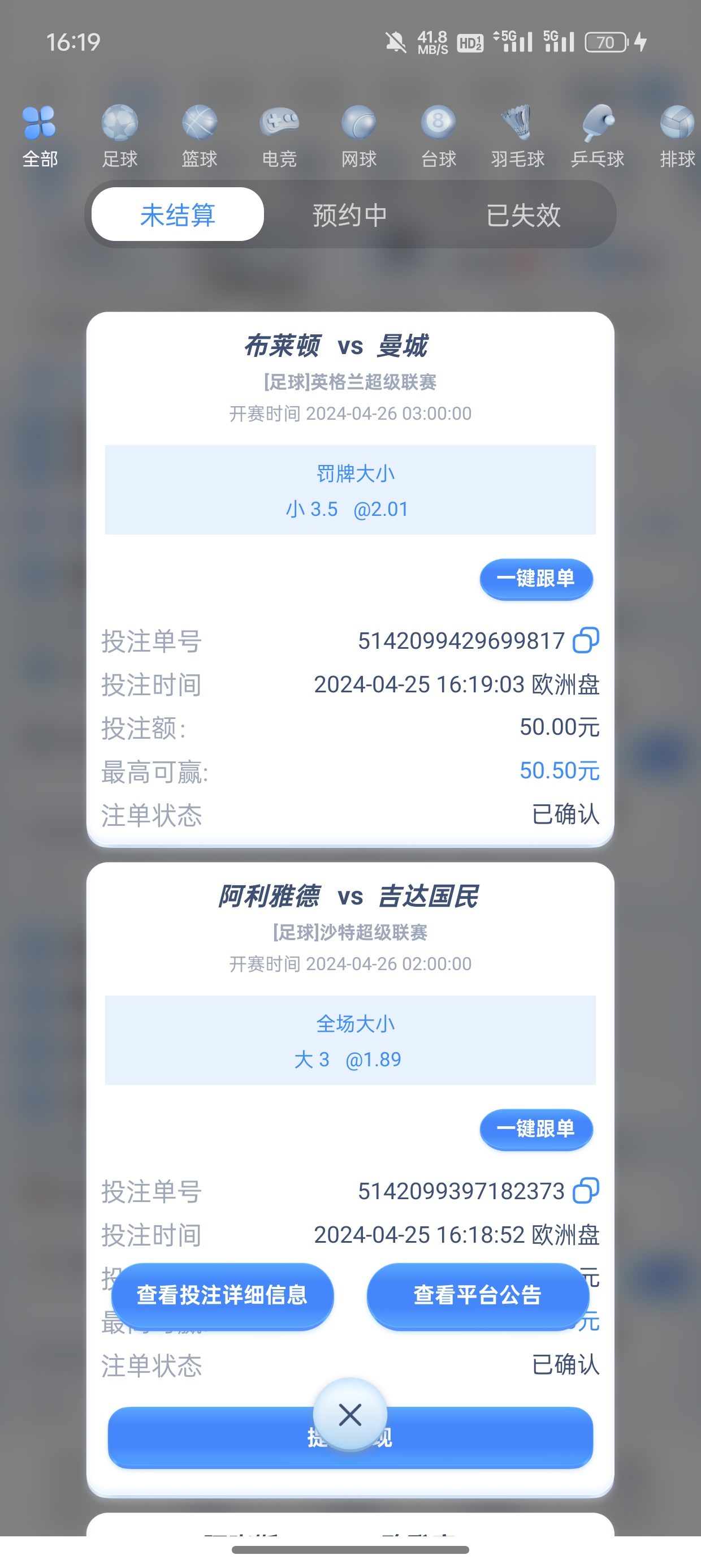
Task: Switch to 预约中 tab
Action: pos(350,214)
